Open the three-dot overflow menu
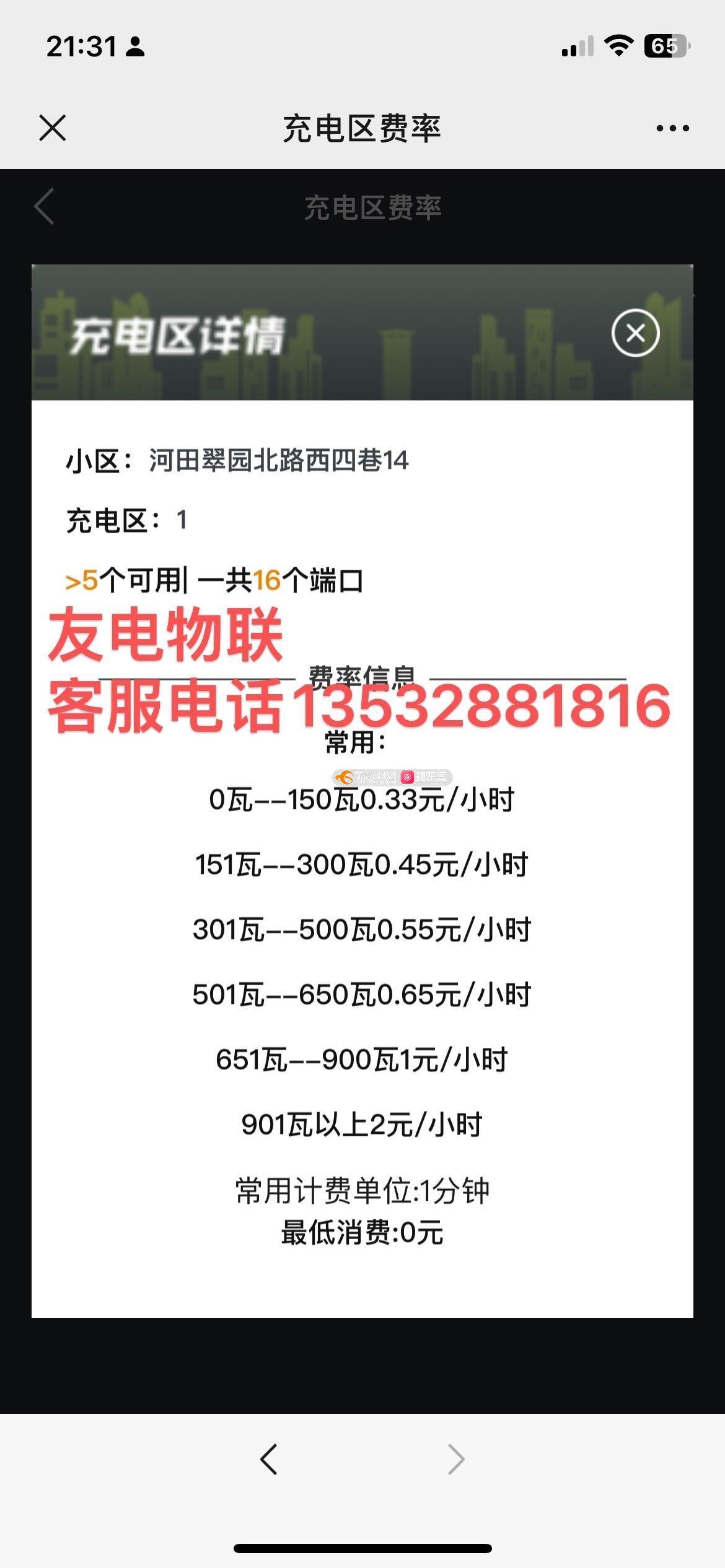Screen dimensions: 725x1568 click(x=672, y=128)
